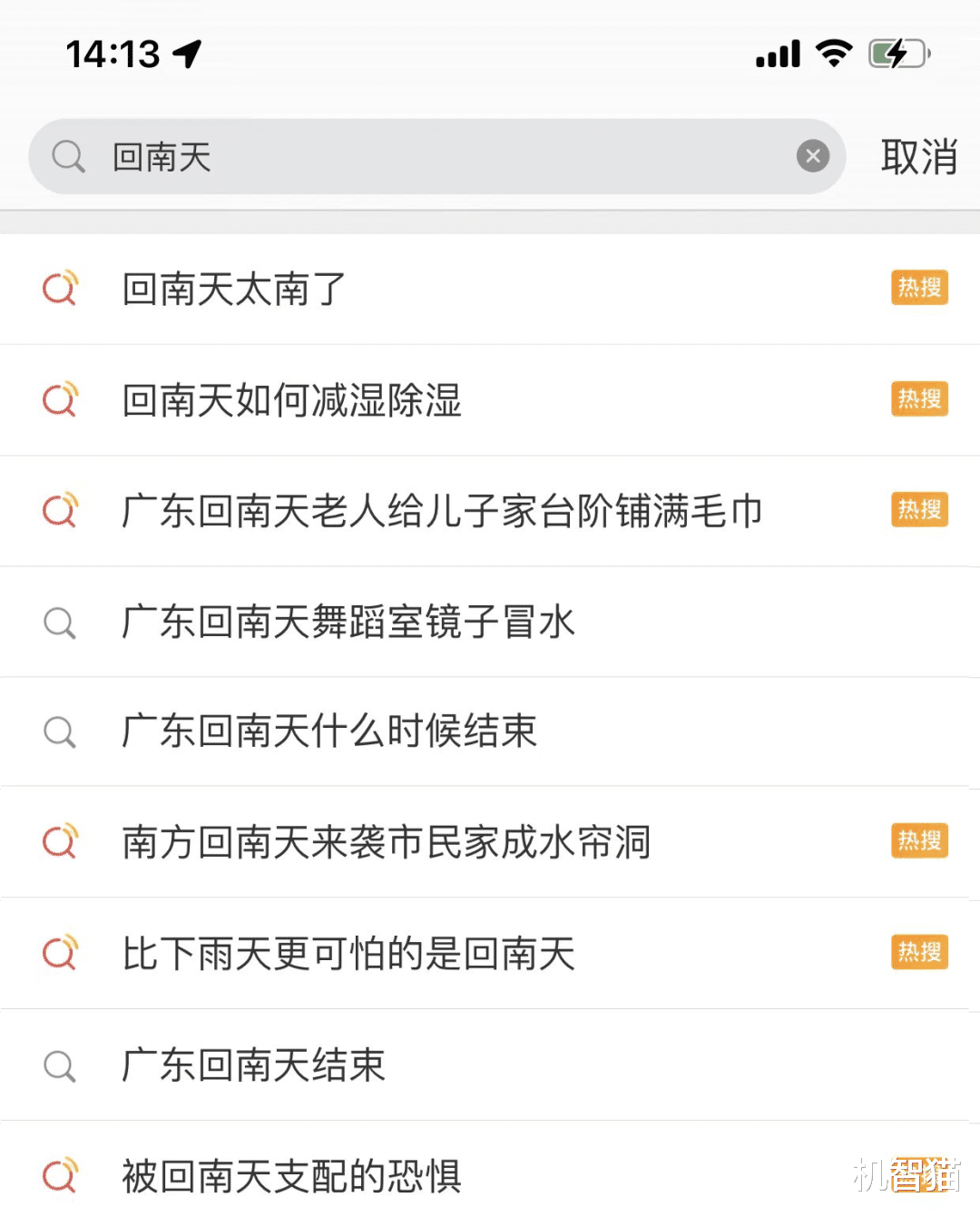This screenshot has height=1217, width=980.
Task: Tap the 热搜 badge on 比下雨天更可怕的是回南天
Action: (918, 952)
